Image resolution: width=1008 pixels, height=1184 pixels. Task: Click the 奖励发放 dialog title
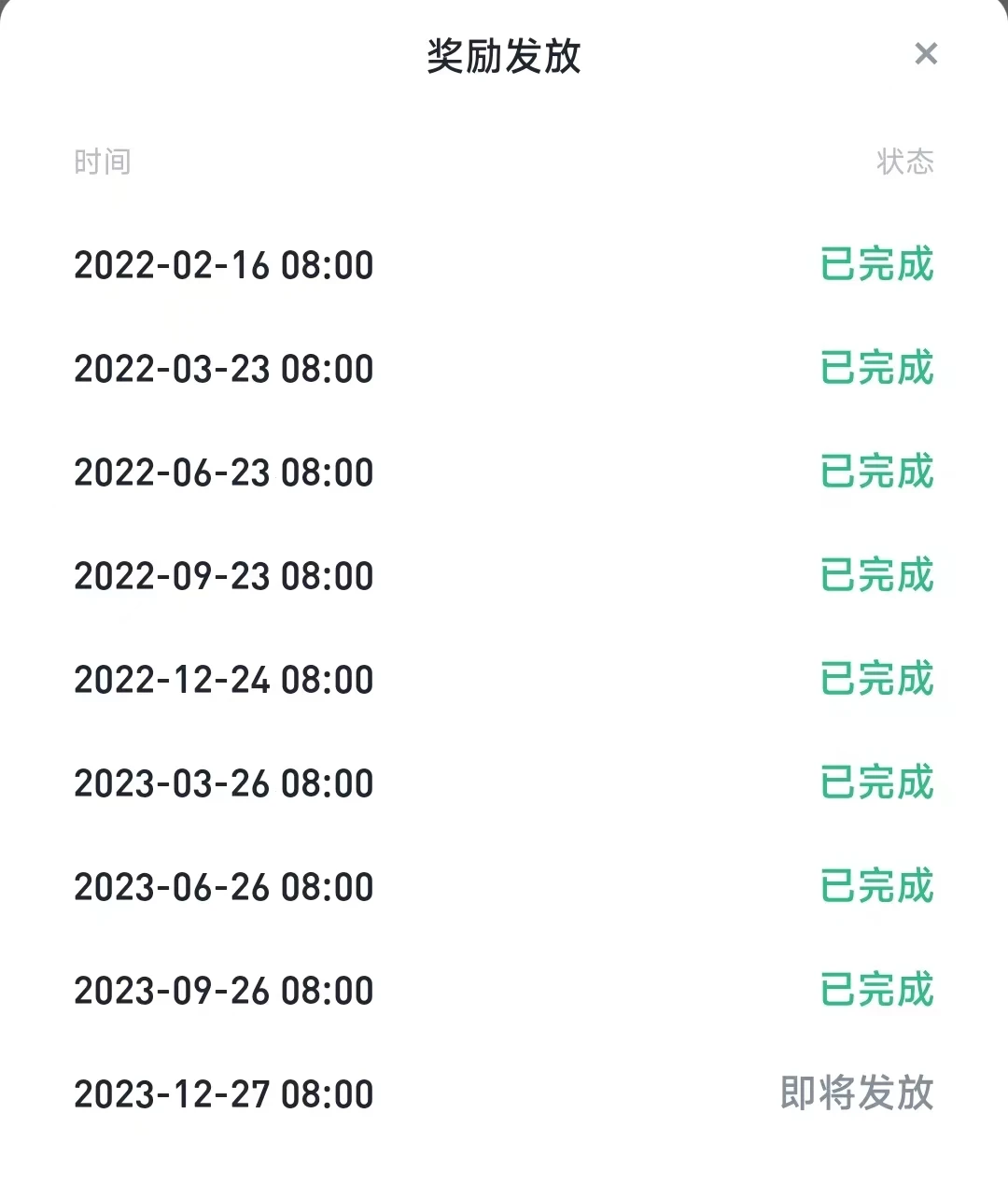[504, 56]
